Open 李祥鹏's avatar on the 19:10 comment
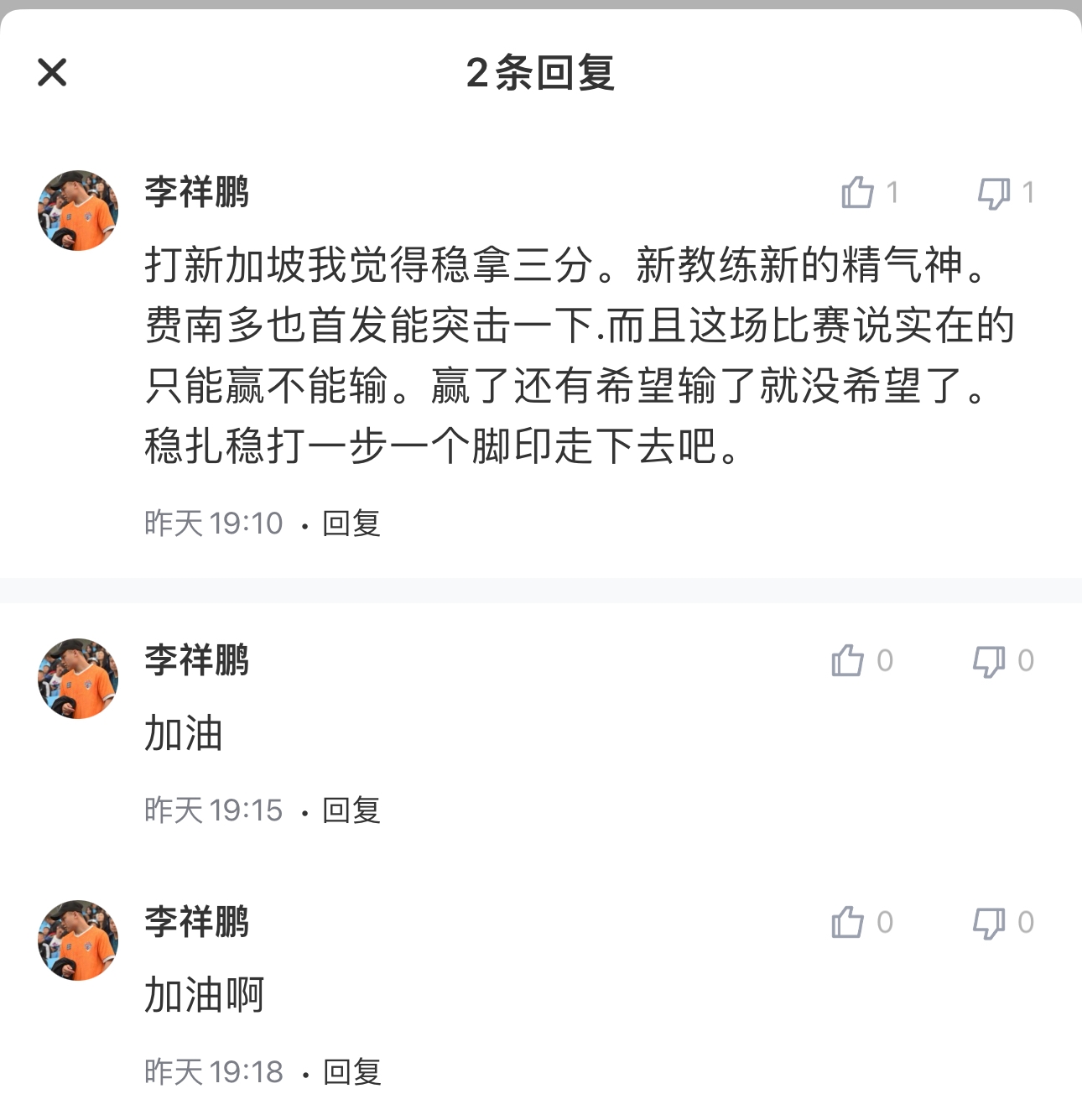 point(78,211)
